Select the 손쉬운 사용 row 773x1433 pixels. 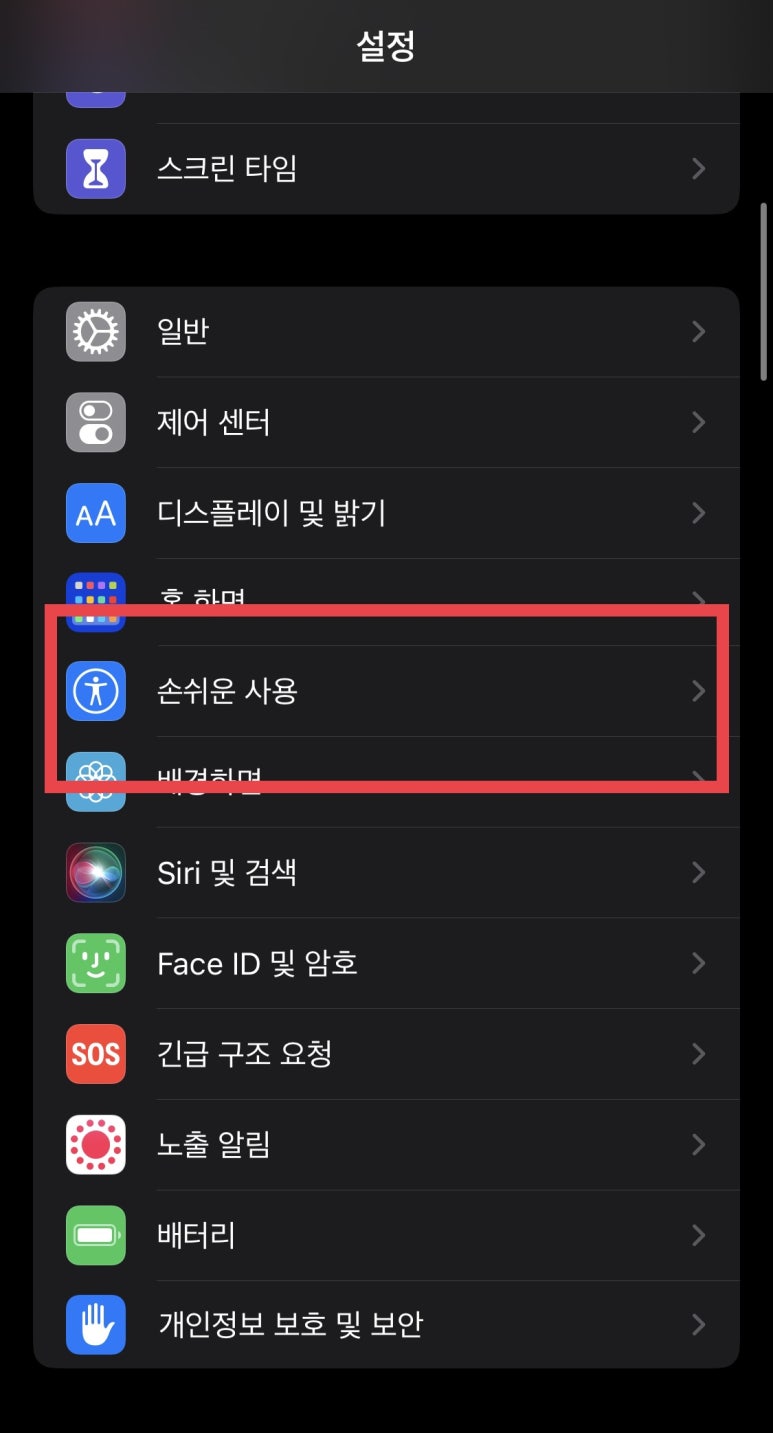point(386,691)
